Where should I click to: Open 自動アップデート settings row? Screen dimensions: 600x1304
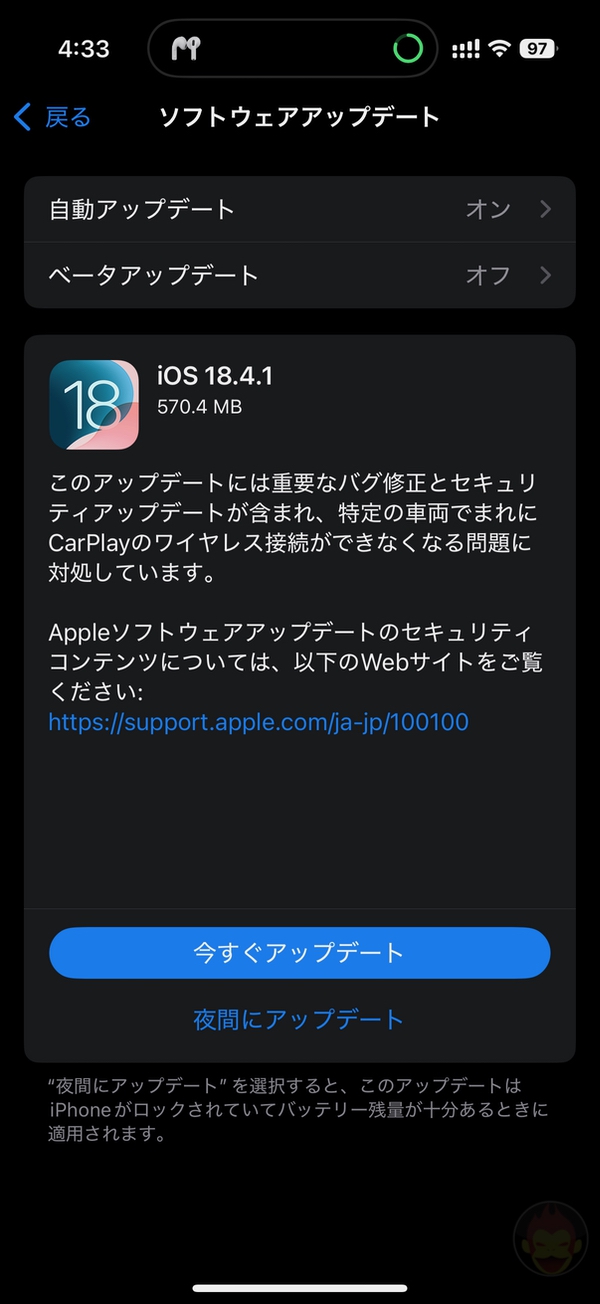pos(299,209)
